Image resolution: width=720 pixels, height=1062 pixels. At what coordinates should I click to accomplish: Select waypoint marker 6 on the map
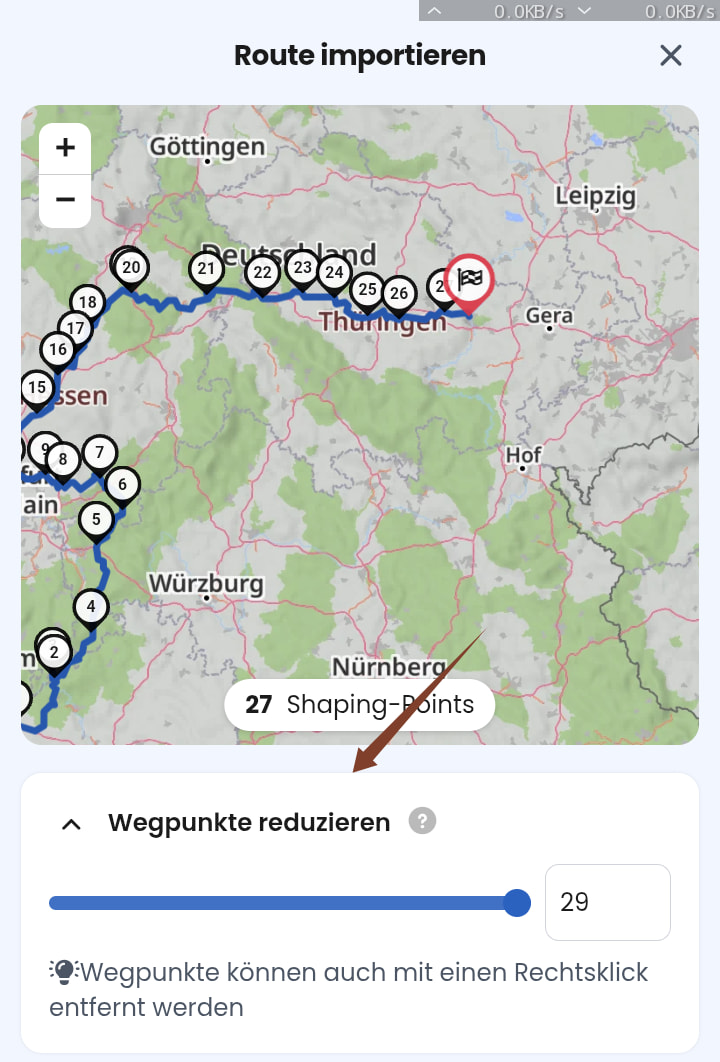click(x=122, y=486)
